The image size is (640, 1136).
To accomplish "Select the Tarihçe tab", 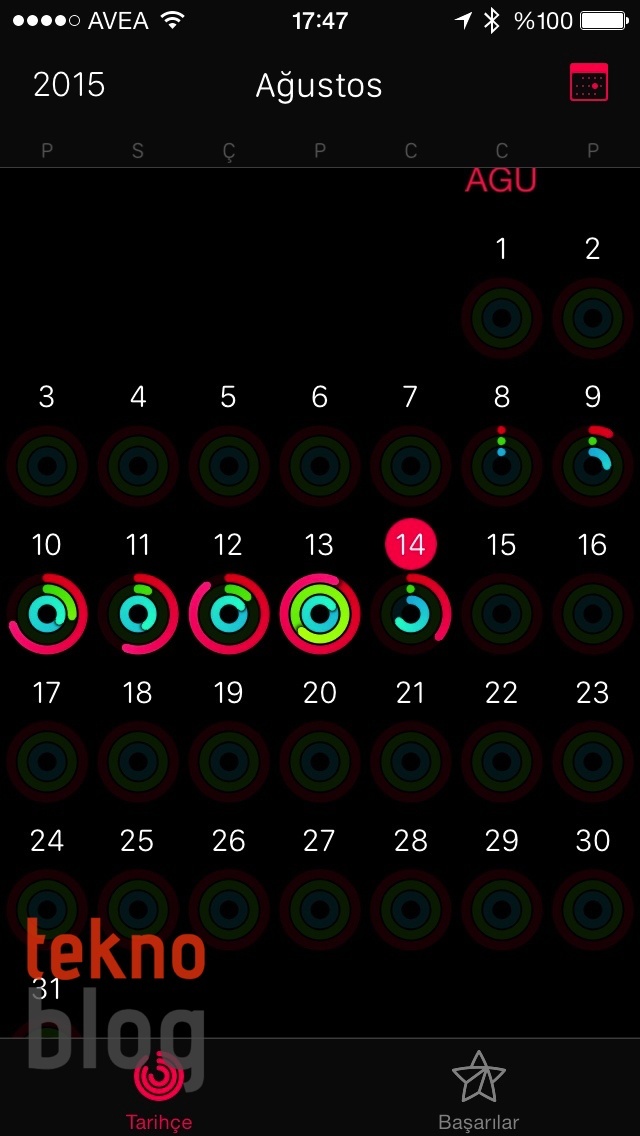I will click(159, 1090).
